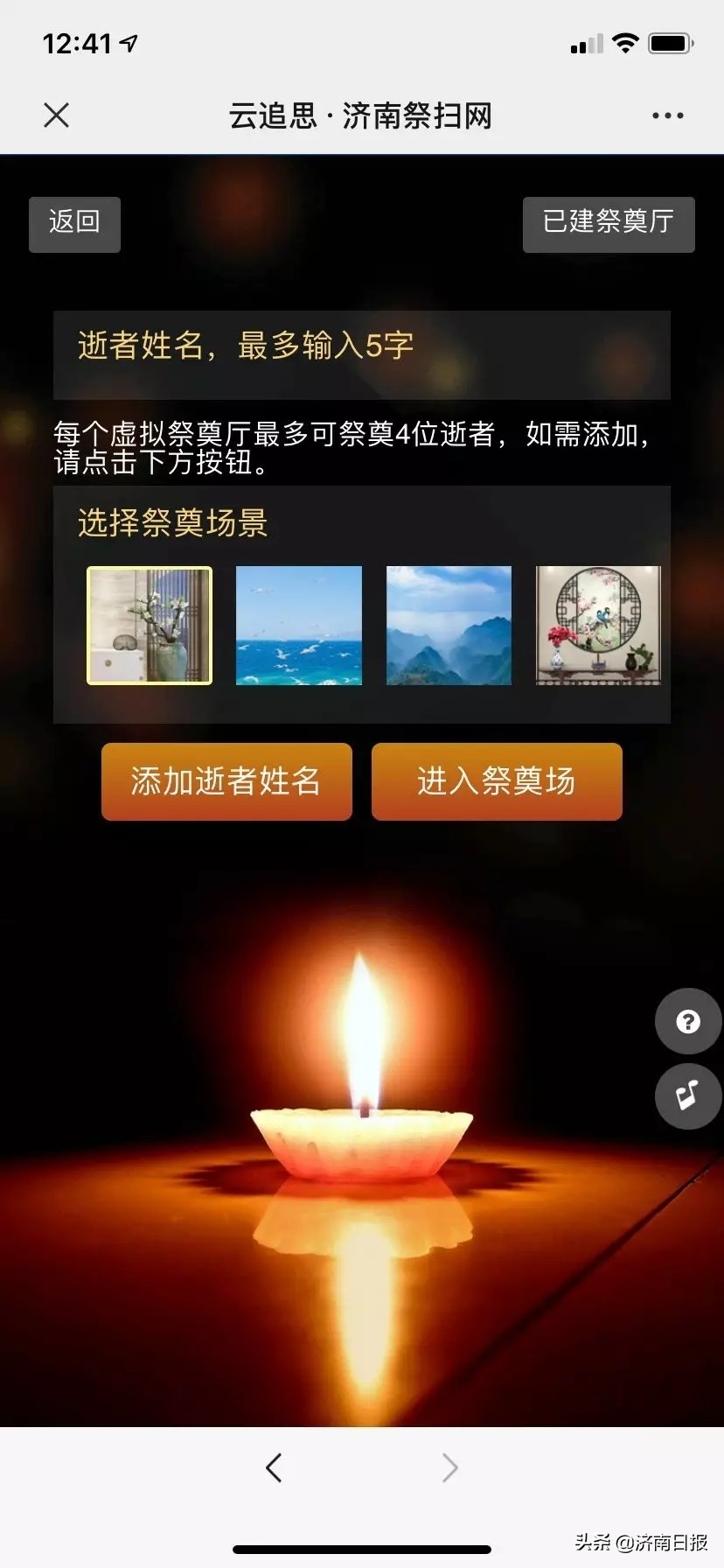Click the deceased name input field
Screen dimensions: 724x1568
tap(362, 354)
